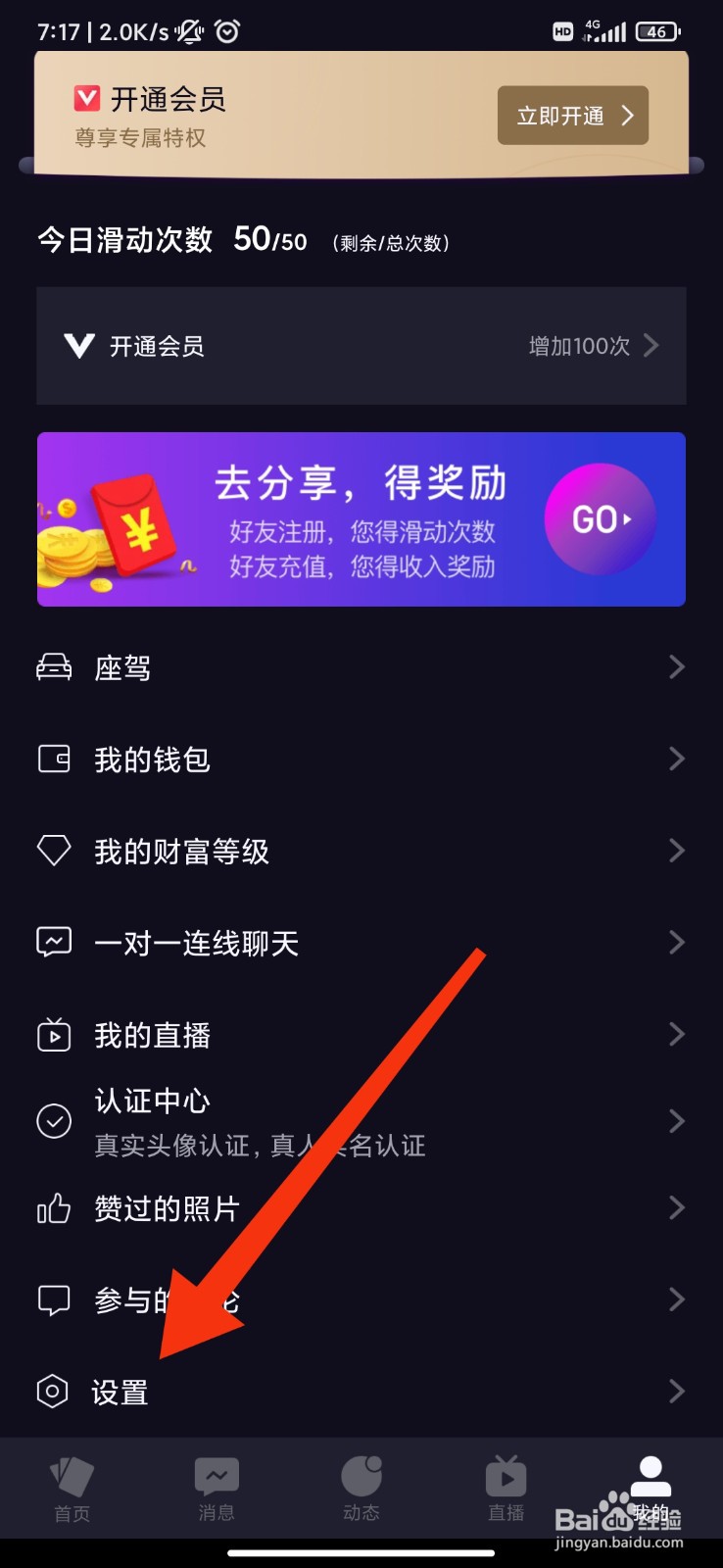The image size is (723, 1568).
Task: Click the thumbs-up icon for 赞过的照片
Action: [54, 1207]
